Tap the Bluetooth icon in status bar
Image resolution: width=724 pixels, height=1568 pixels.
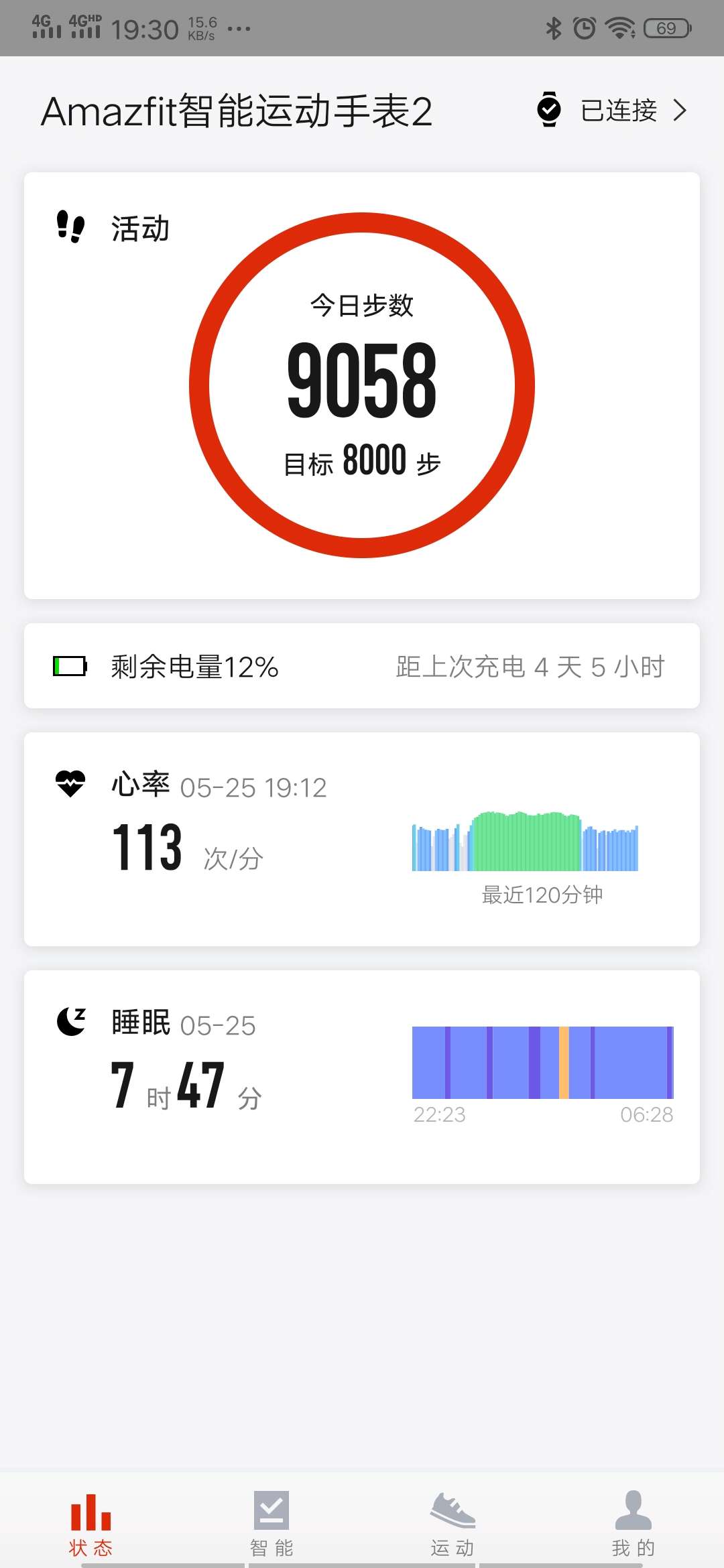click(554, 27)
